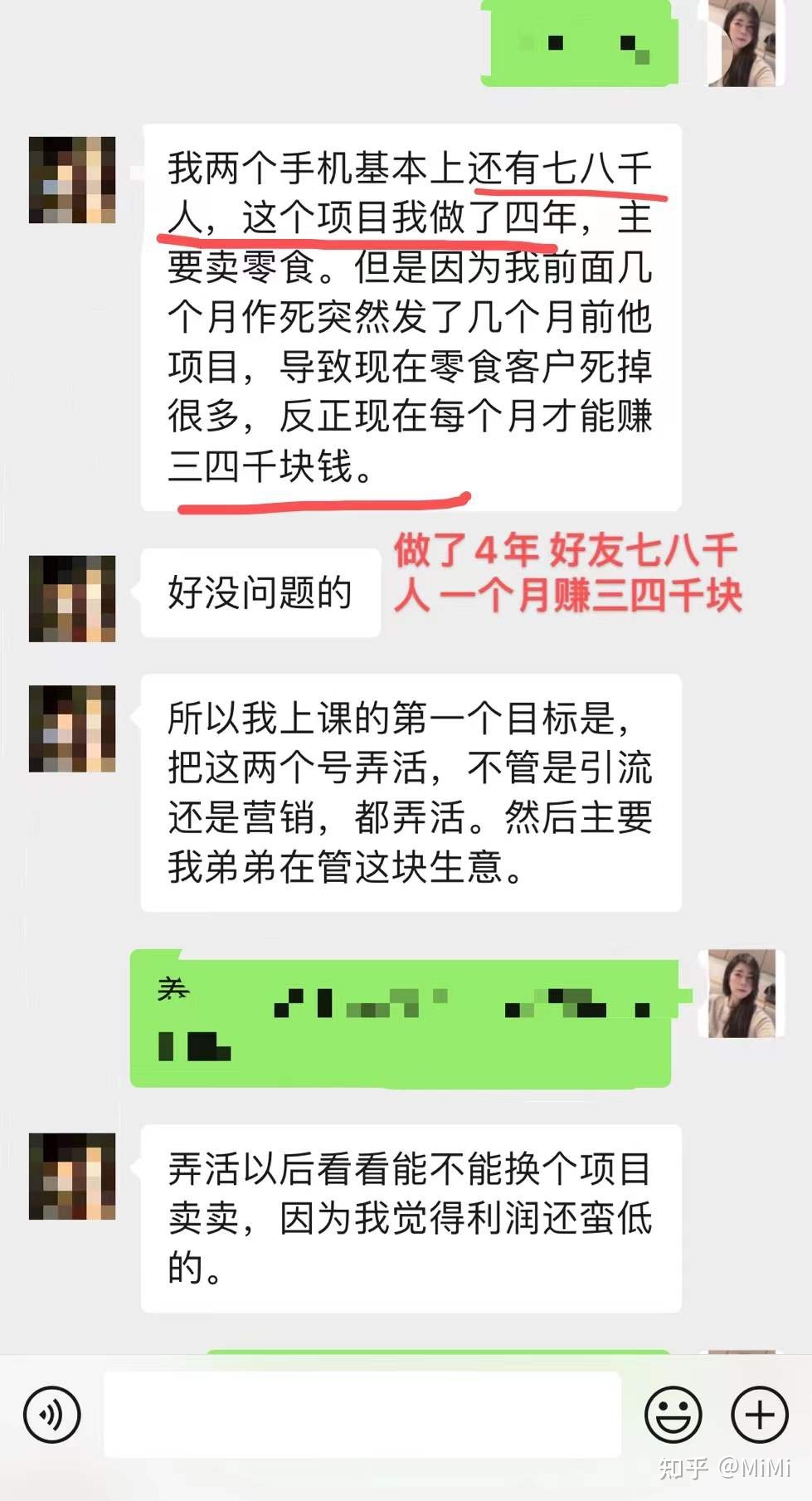Open the emoji sticker panel
The image size is (812, 1501).
pyautogui.click(x=673, y=1415)
